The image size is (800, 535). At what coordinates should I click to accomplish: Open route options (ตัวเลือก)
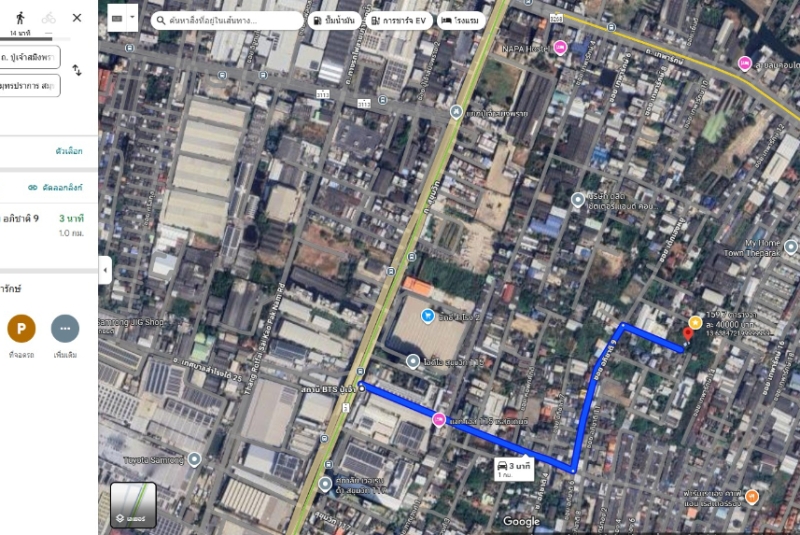pos(69,151)
